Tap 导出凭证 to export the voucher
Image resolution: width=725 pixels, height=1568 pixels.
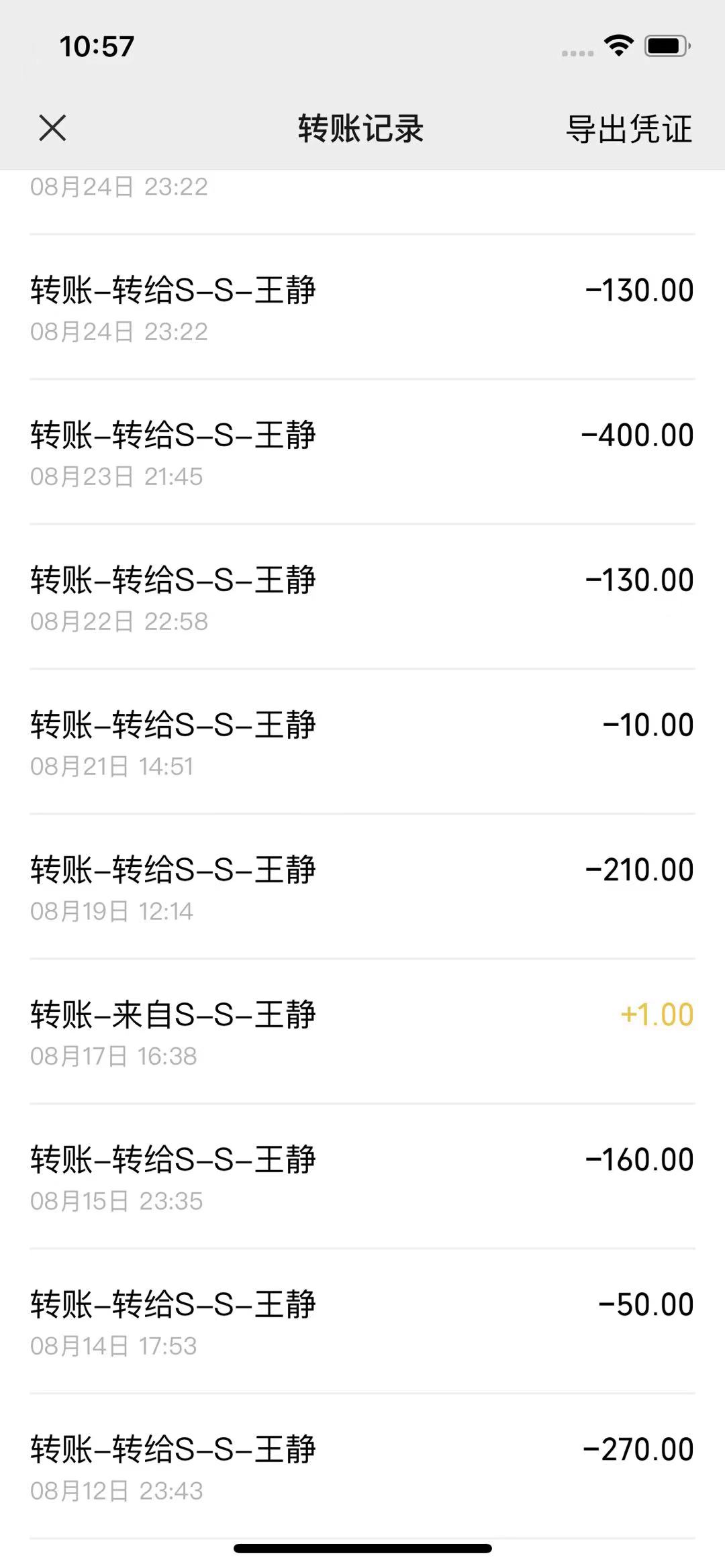(x=629, y=129)
